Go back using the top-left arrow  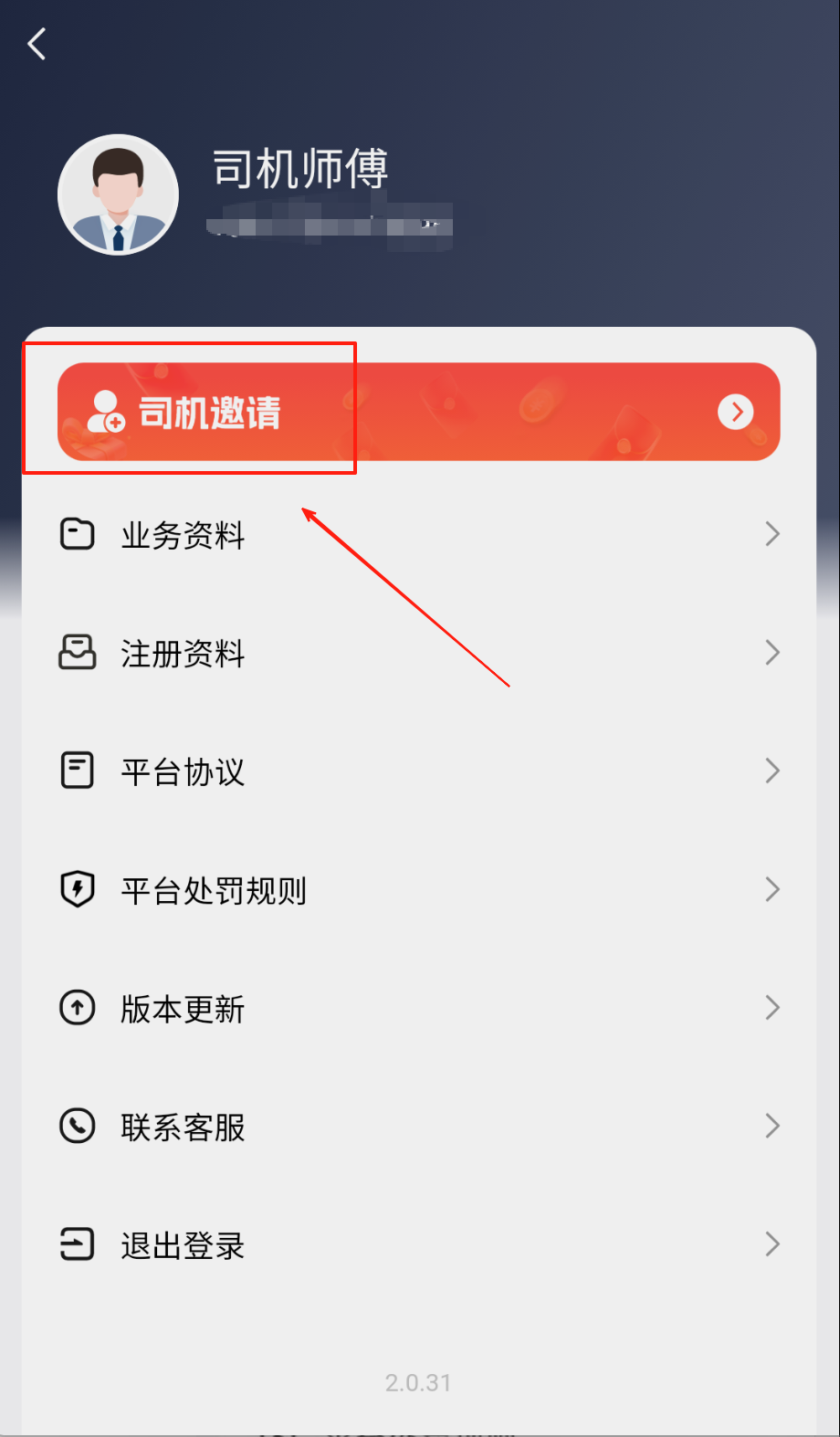pos(37,44)
